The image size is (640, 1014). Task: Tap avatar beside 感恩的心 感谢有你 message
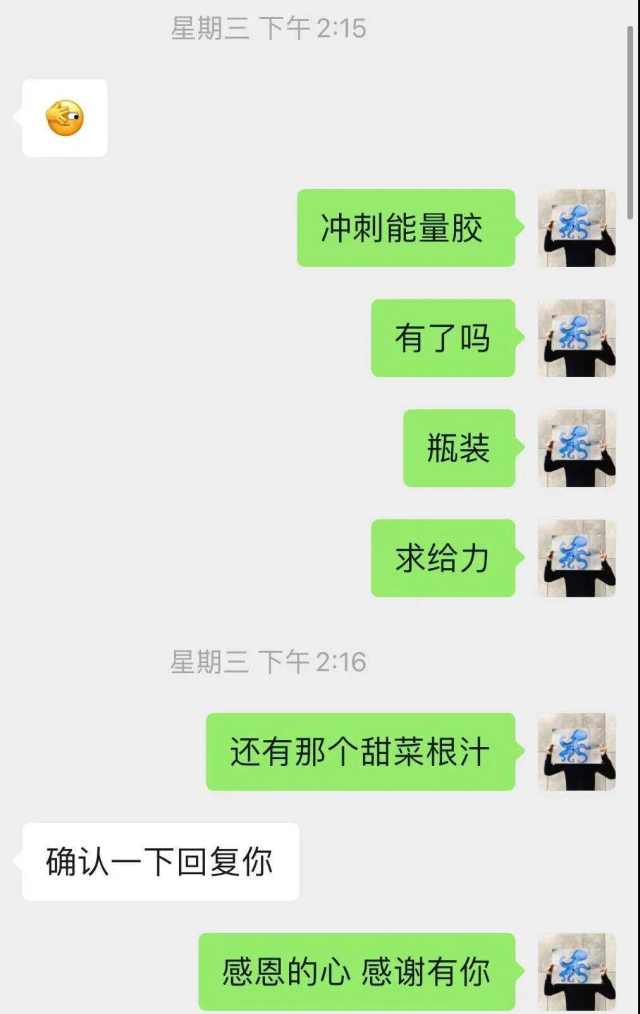(577, 972)
